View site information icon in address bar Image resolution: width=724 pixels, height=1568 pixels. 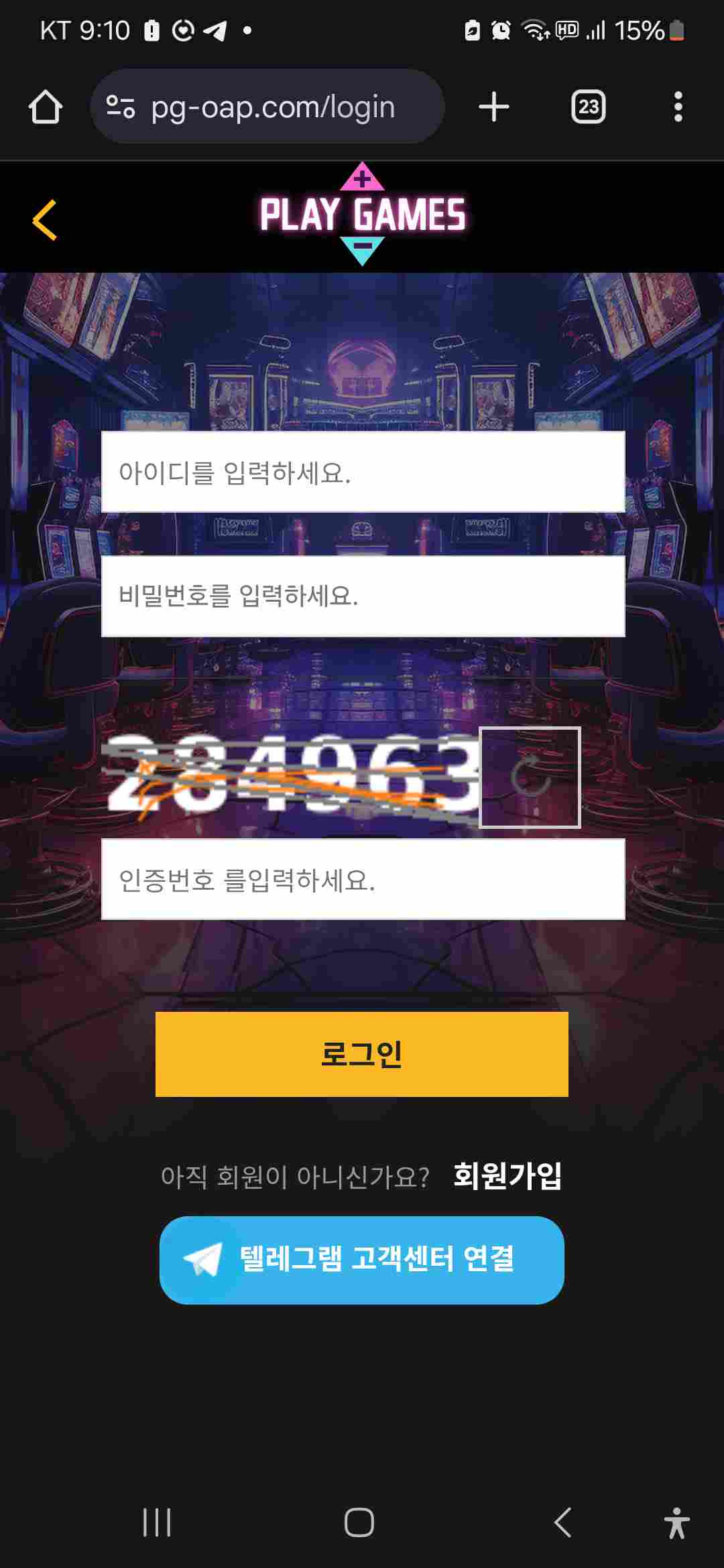tap(121, 107)
